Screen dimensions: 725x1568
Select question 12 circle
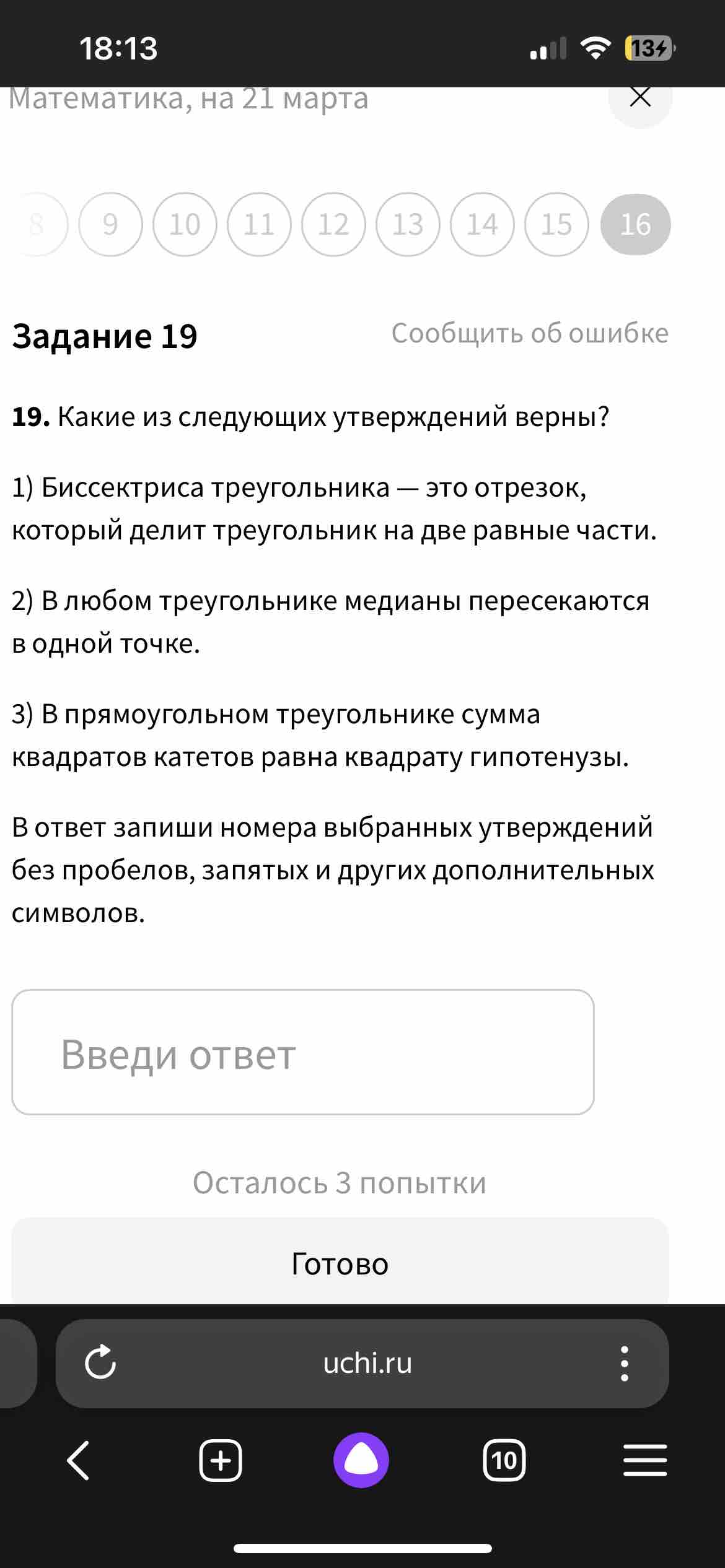point(333,224)
